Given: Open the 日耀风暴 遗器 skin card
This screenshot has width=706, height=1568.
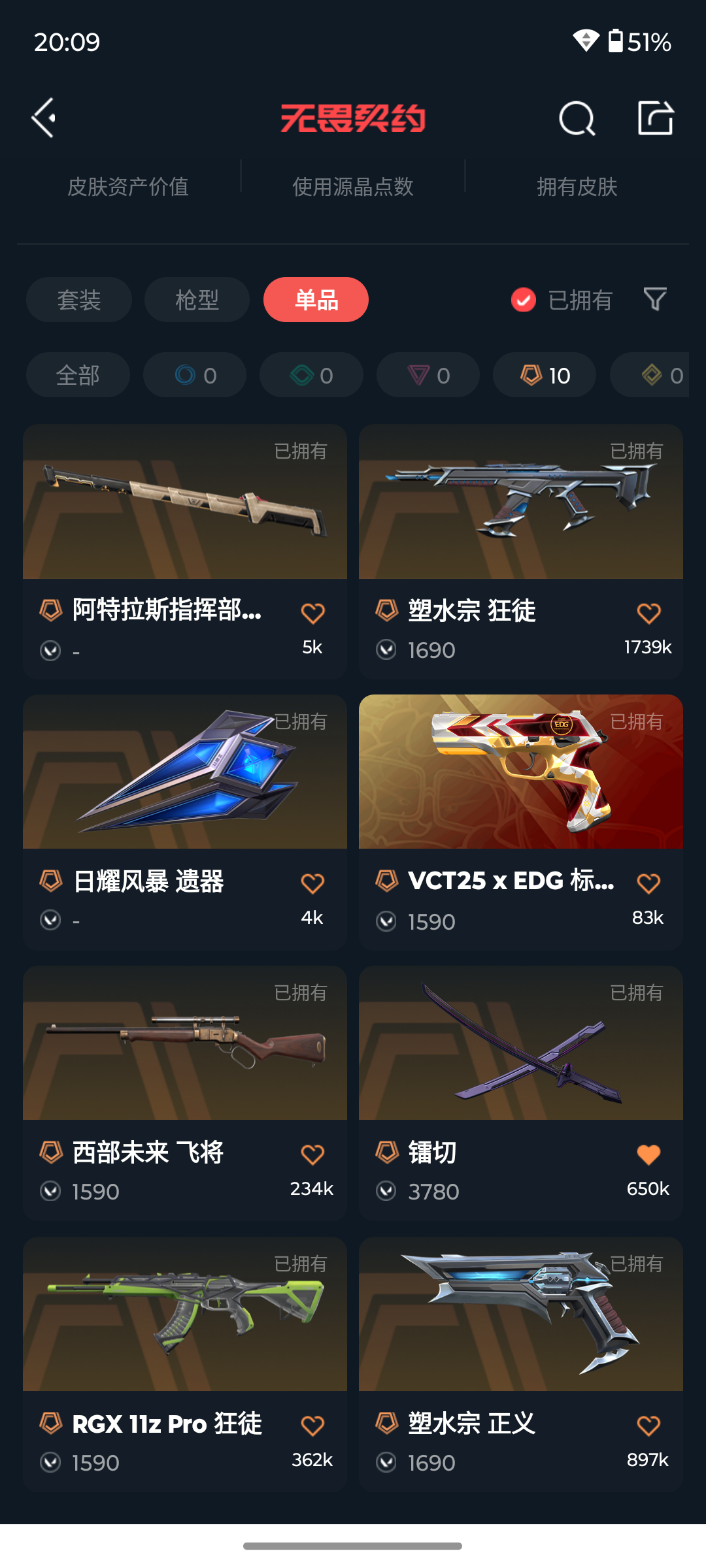Looking at the screenshot, I should [x=185, y=822].
